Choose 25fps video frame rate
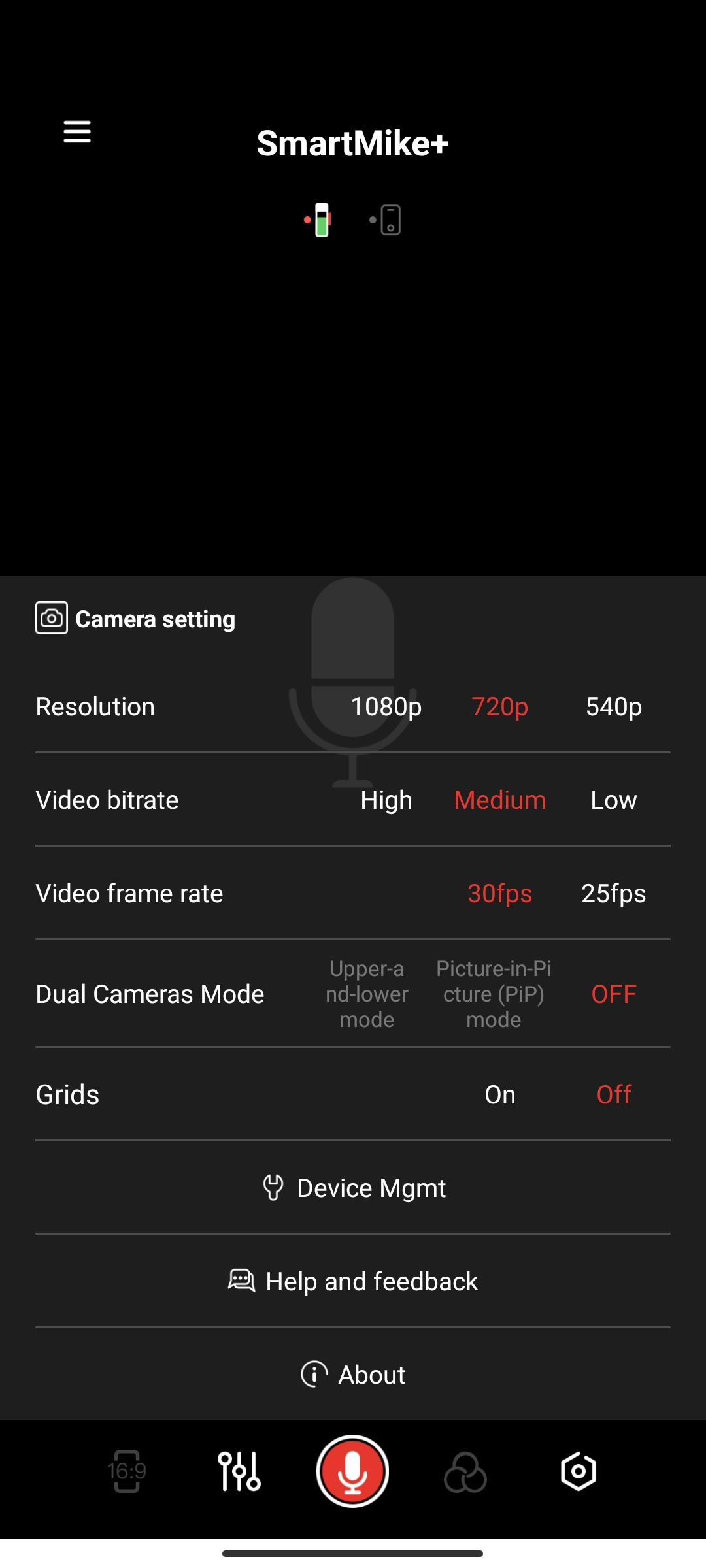706x1568 pixels. [x=614, y=894]
